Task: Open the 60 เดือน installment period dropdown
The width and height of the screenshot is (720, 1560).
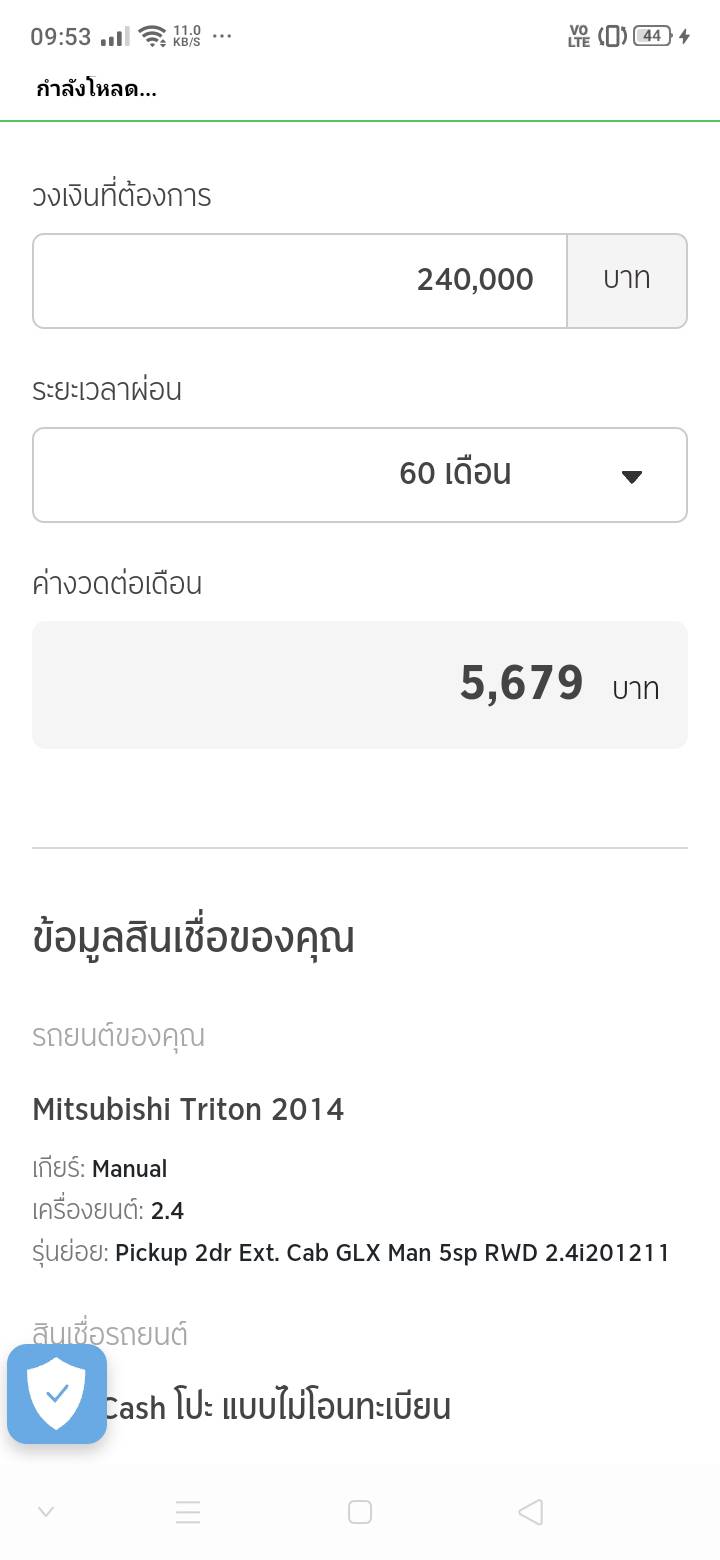Action: (x=360, y=475)
